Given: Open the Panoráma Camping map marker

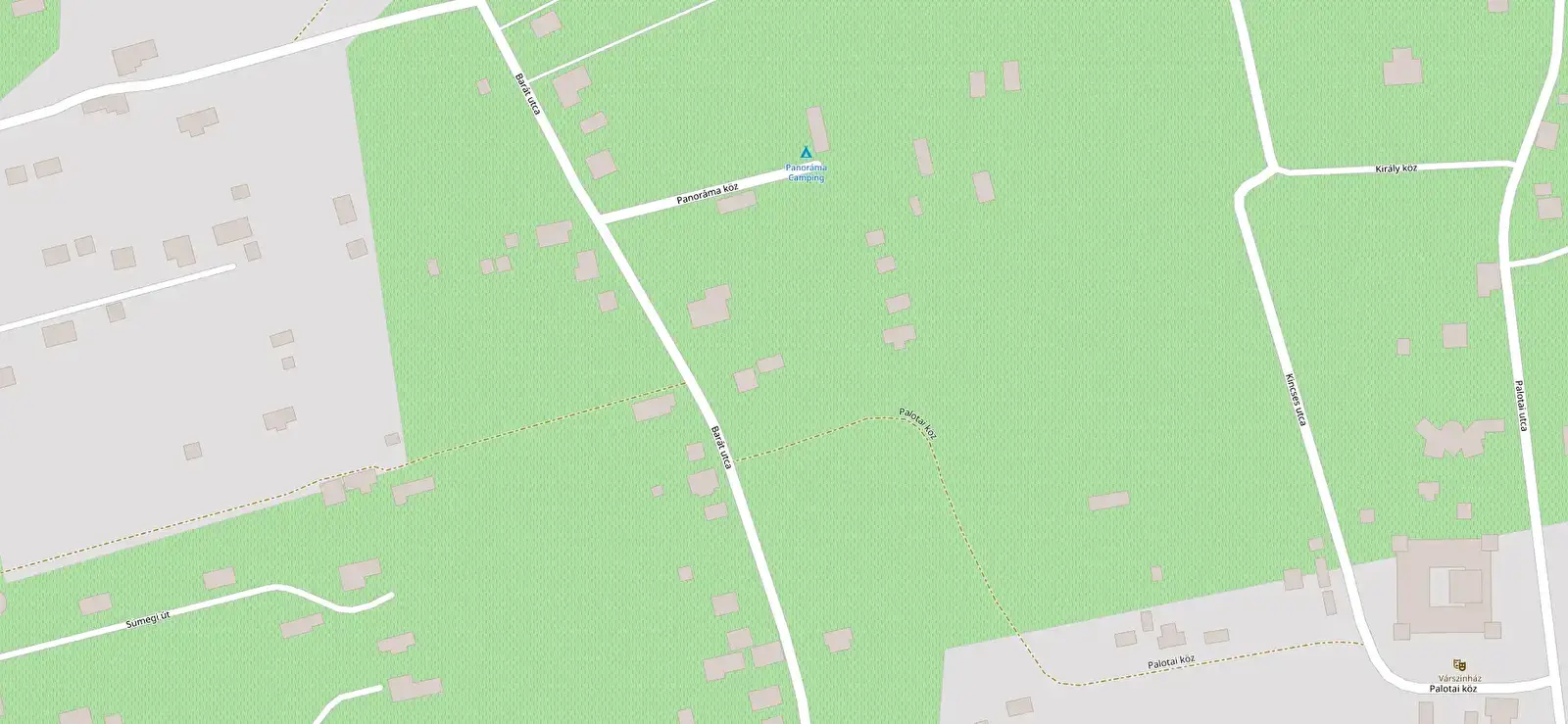Looking at the screenshot, I should 806,153.
